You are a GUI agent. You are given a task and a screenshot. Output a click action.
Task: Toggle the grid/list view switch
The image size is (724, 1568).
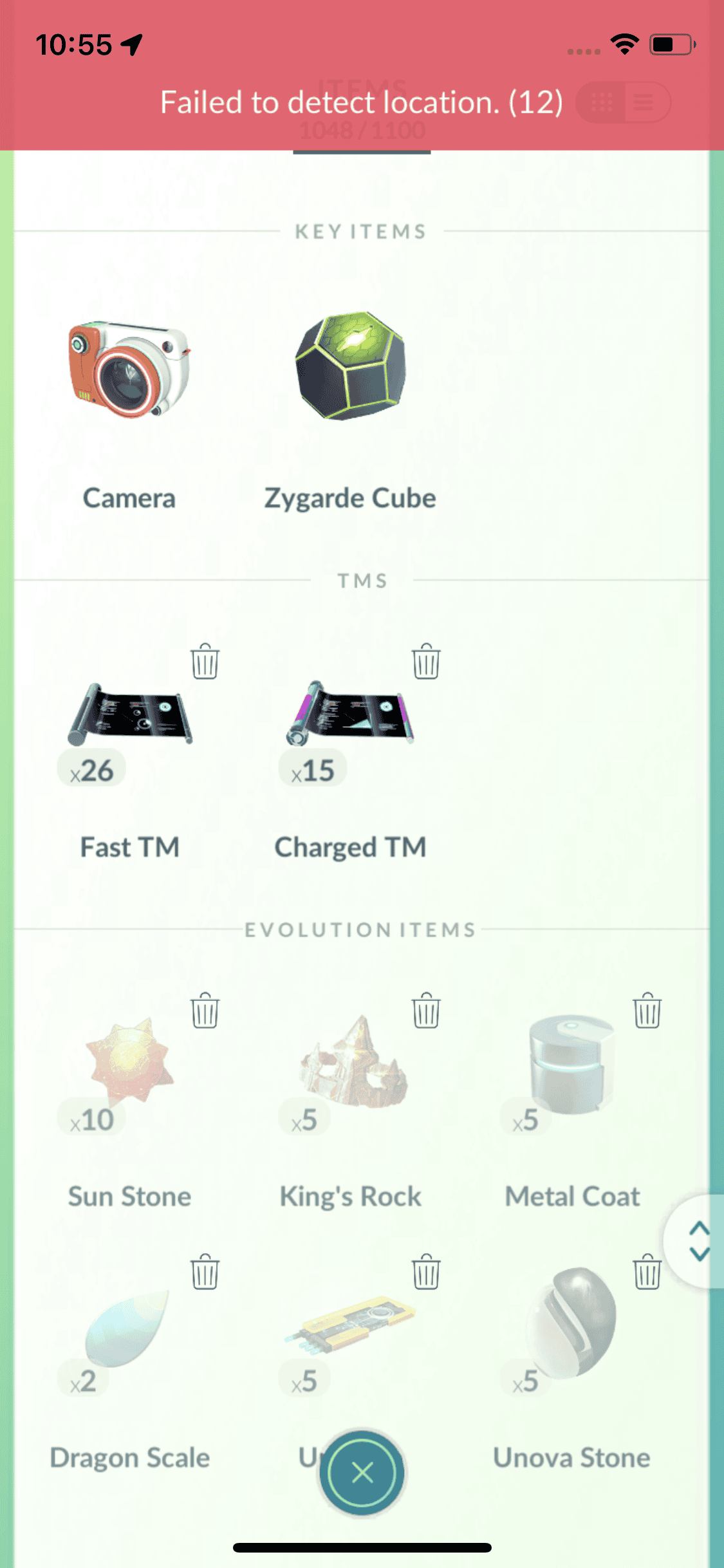tap(622, 102)
